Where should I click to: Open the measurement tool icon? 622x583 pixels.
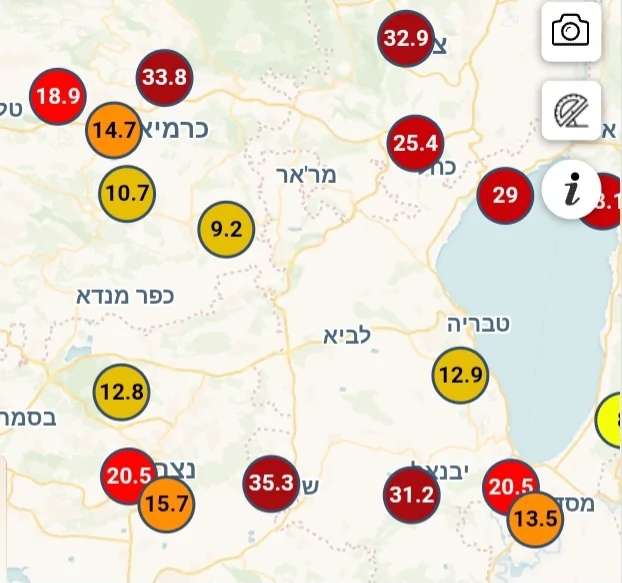tap(571, 111)
